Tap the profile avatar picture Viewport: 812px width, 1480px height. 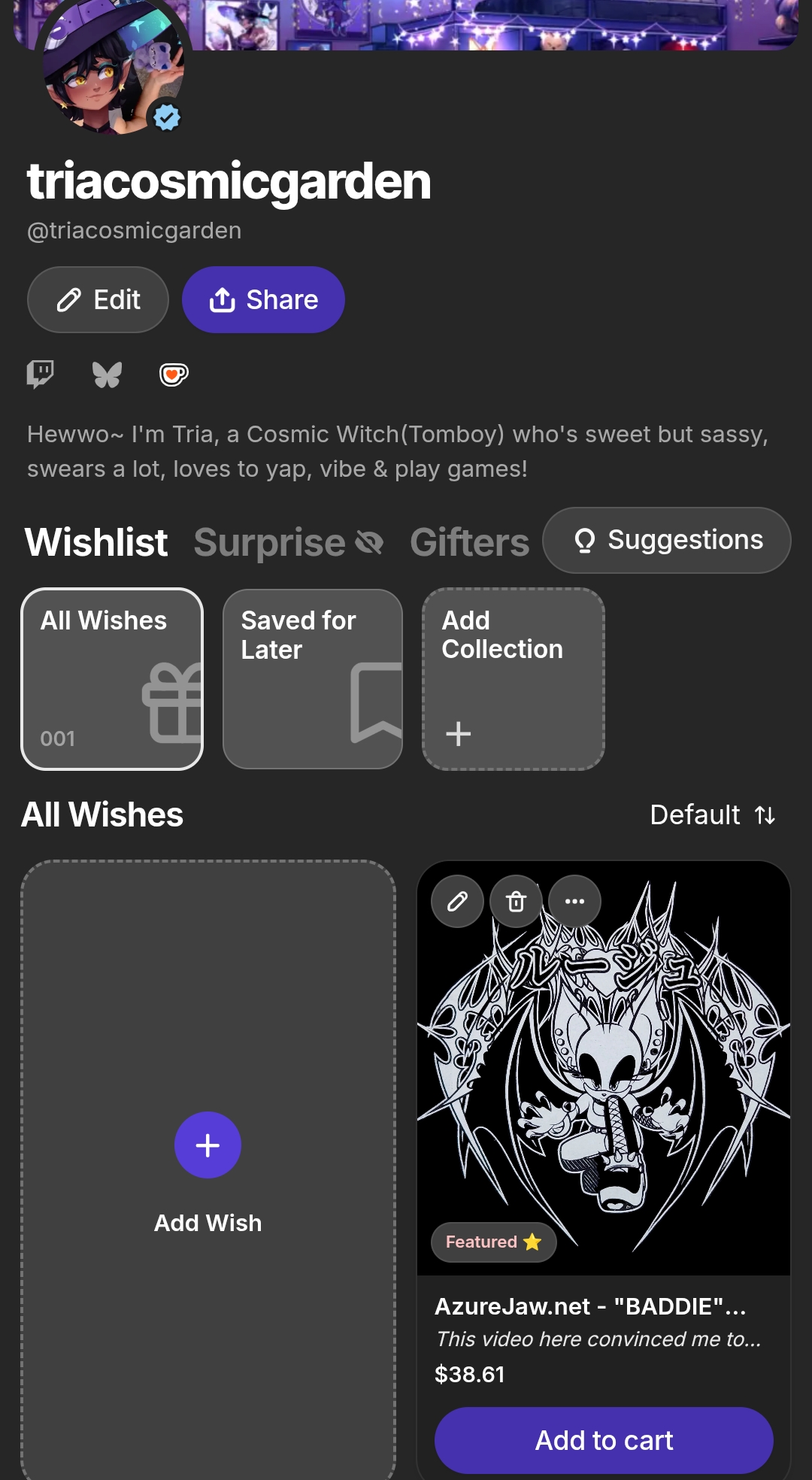tap(113, 71)
